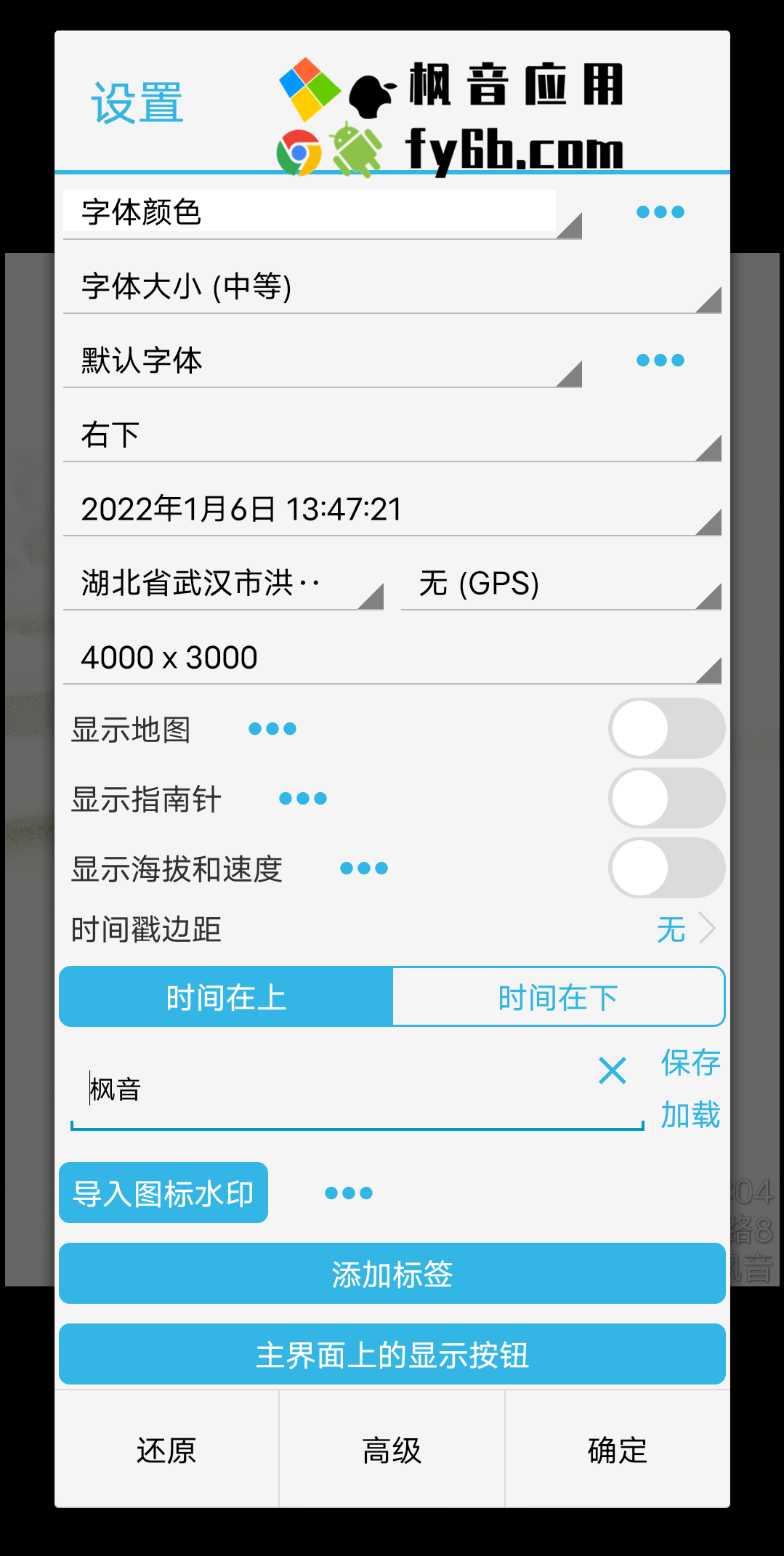Open more options next to 字体颜色
Image resolution: width=784 pixels, height=1556 pixels.
tap(660, 212)
